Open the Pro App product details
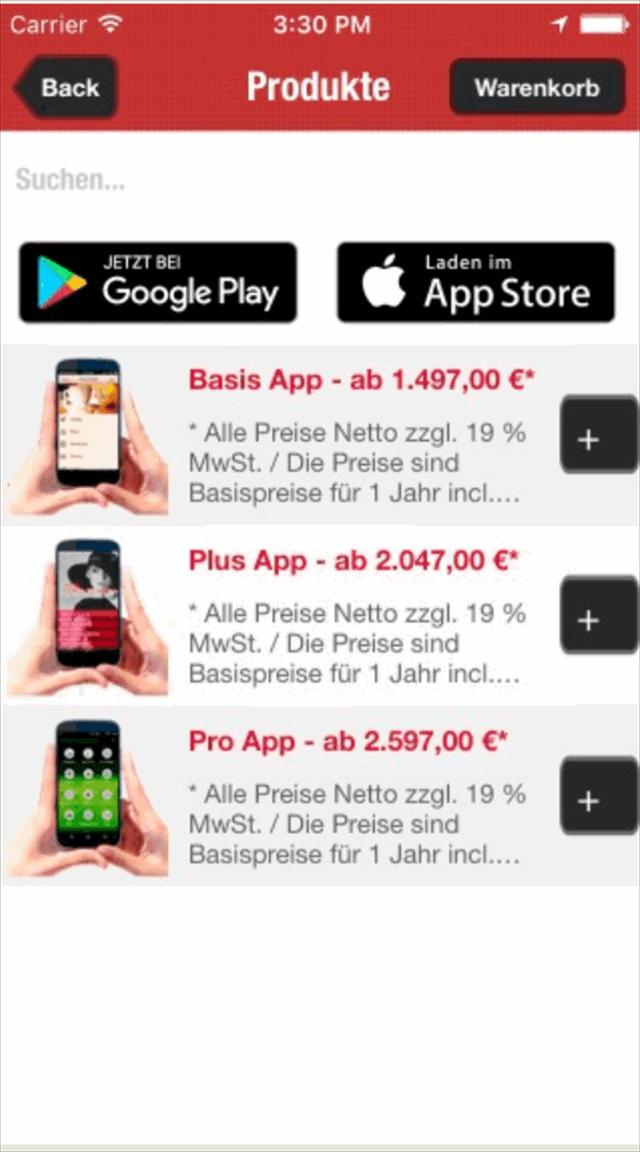Screen dimensions: 640x1152 click(347, 742)
